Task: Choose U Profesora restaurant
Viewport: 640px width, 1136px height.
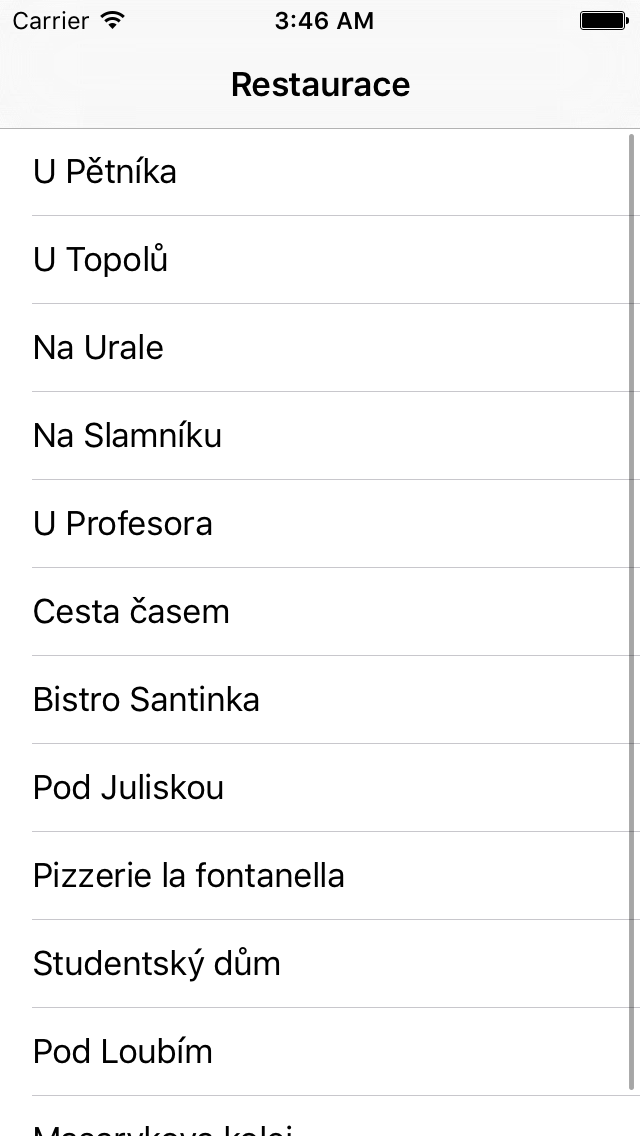Action: click(320, 524)
